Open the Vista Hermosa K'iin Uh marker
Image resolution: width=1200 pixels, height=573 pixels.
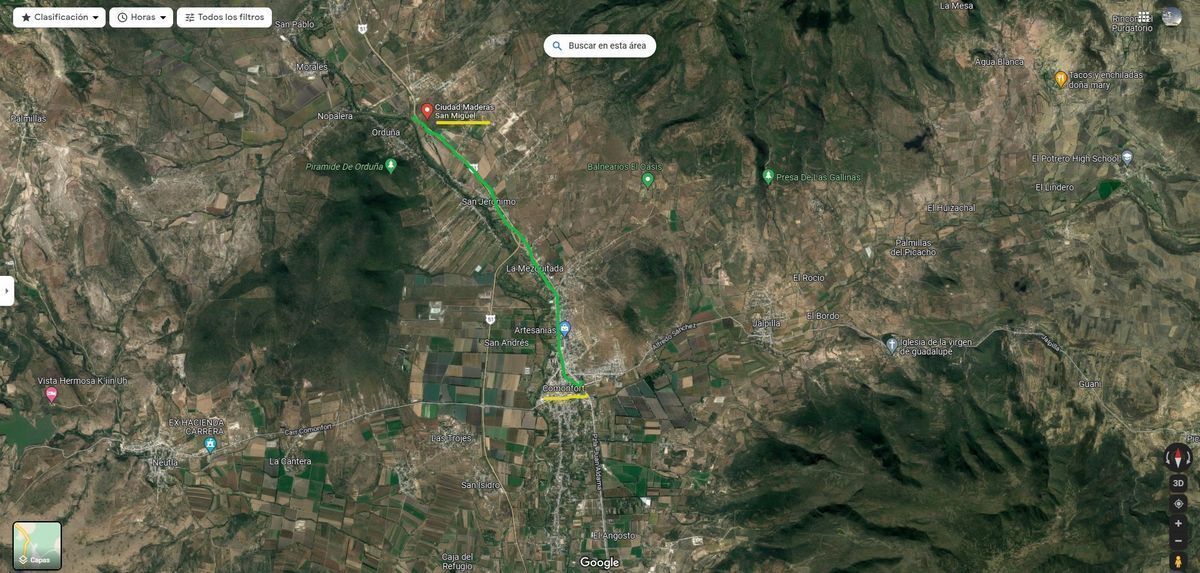[x=51, y=395]
